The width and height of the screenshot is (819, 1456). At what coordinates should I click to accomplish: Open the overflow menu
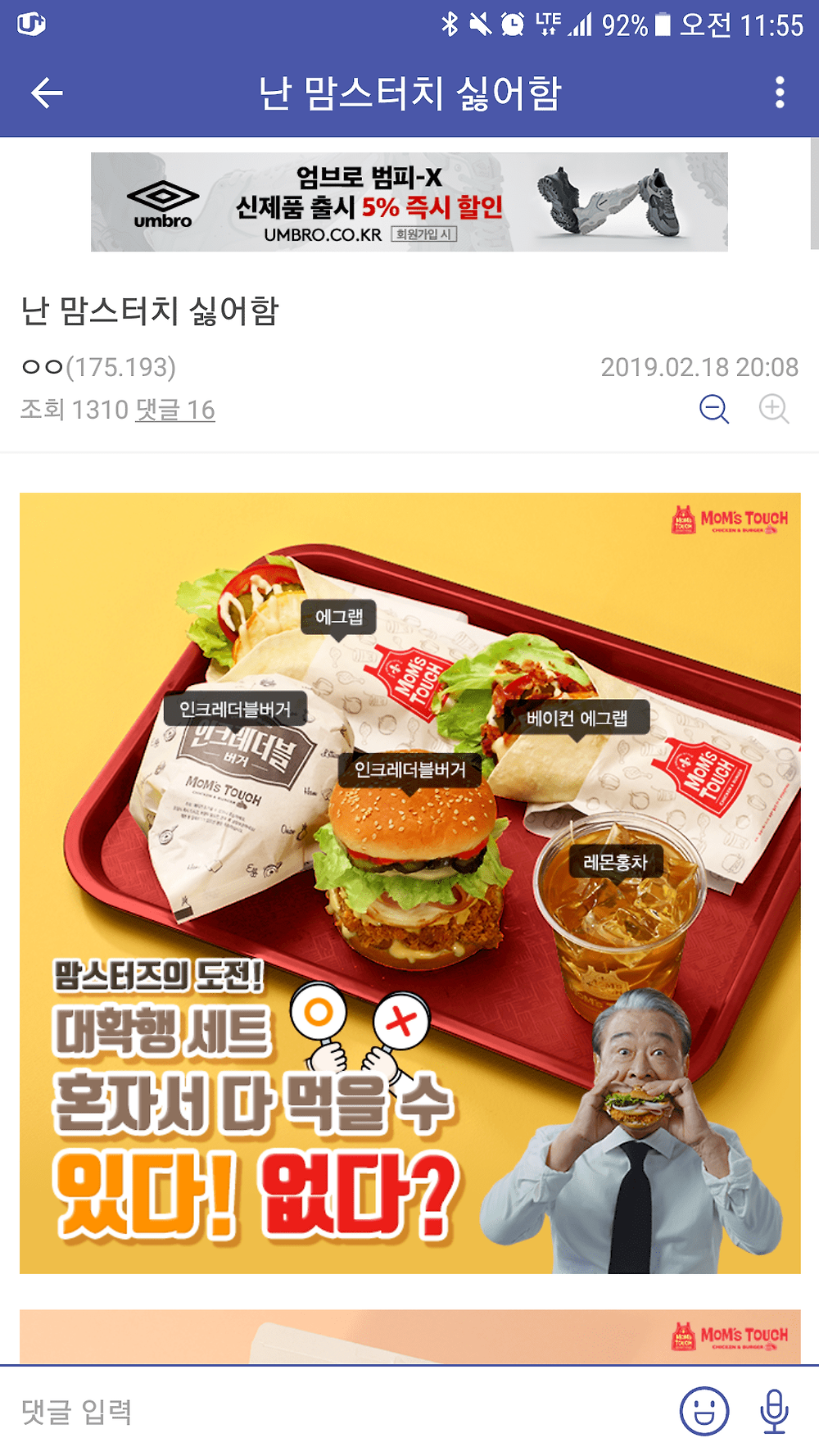pos(780,93)
